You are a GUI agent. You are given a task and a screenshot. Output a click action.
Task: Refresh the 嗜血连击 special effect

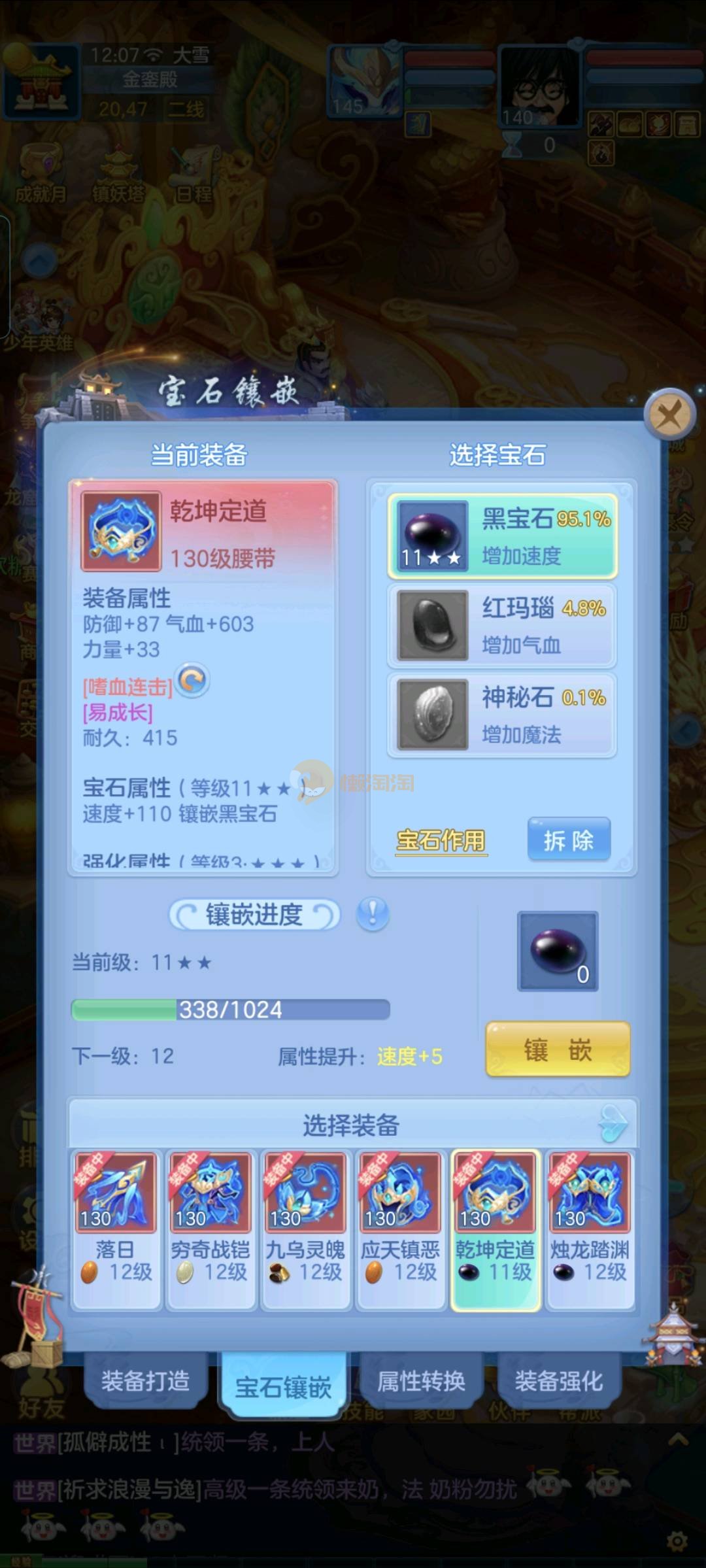(193, 681)
